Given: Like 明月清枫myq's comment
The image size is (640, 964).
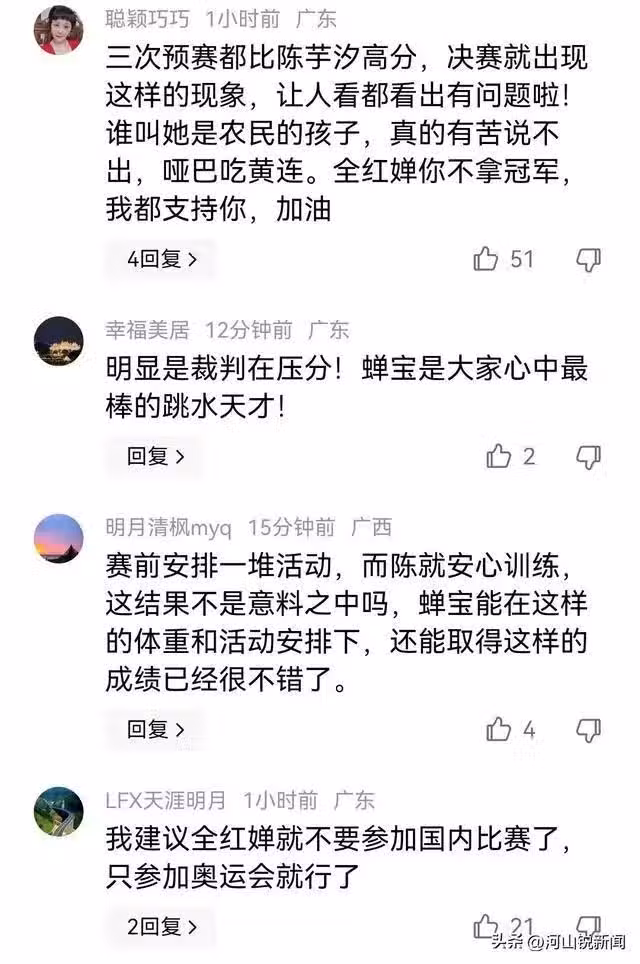Looking at the screenshot, I should [x=499, y=730].
